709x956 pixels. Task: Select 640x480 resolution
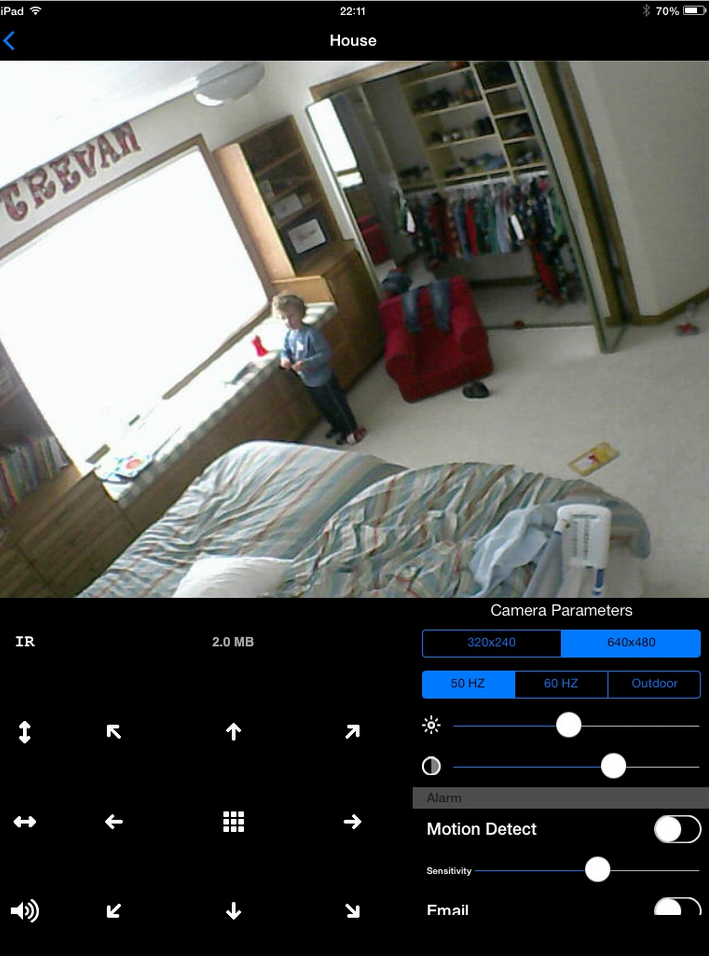click(x=631, y=642)
